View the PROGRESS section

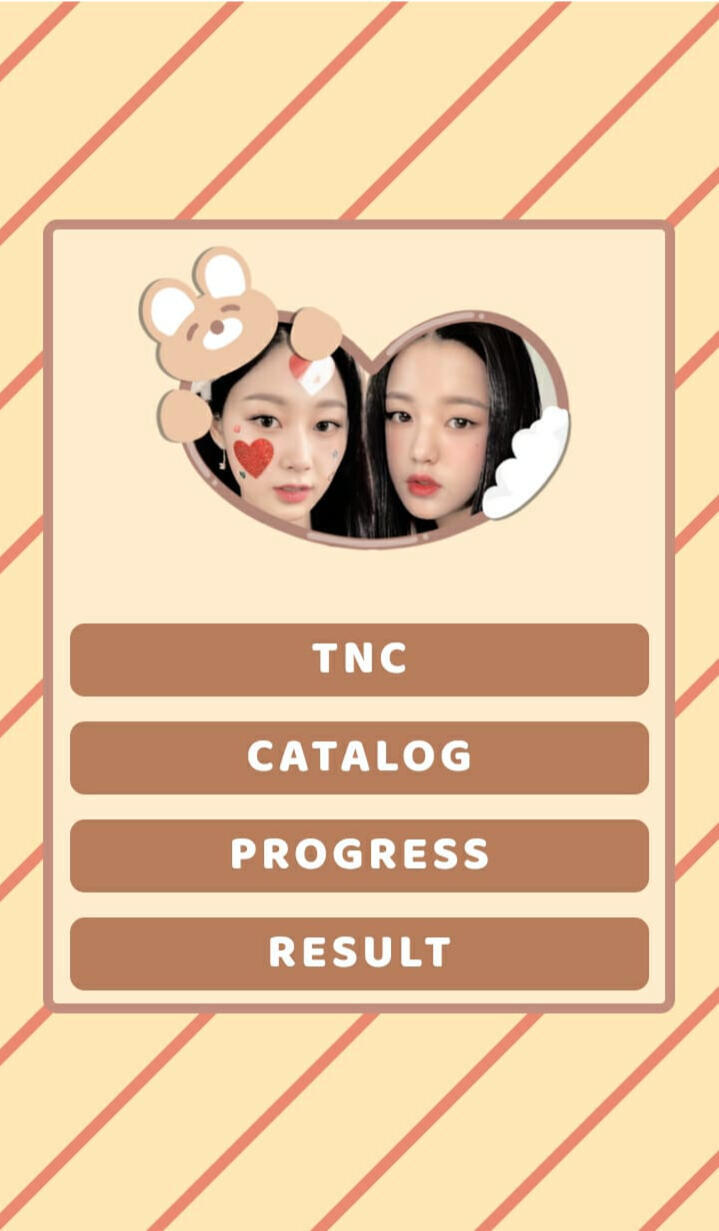pyautogui.click(x=359, y=855)
